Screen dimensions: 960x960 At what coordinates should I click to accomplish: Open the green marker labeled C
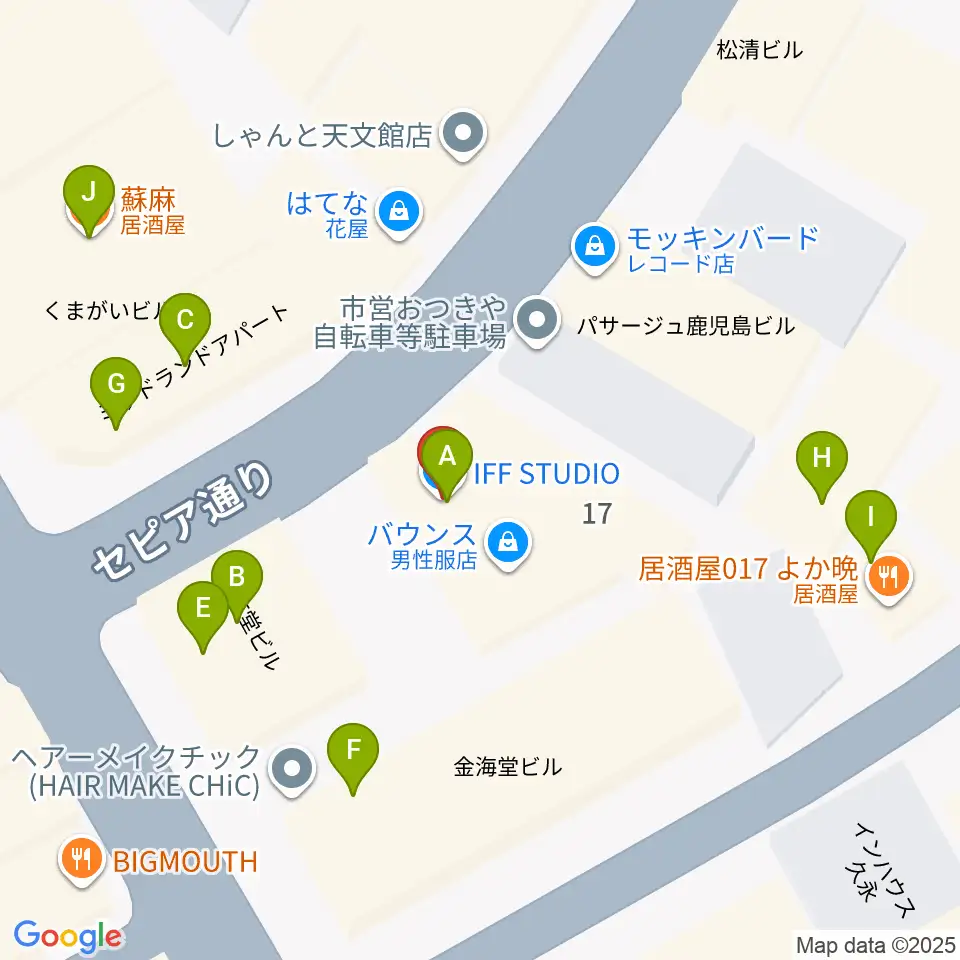185,321
